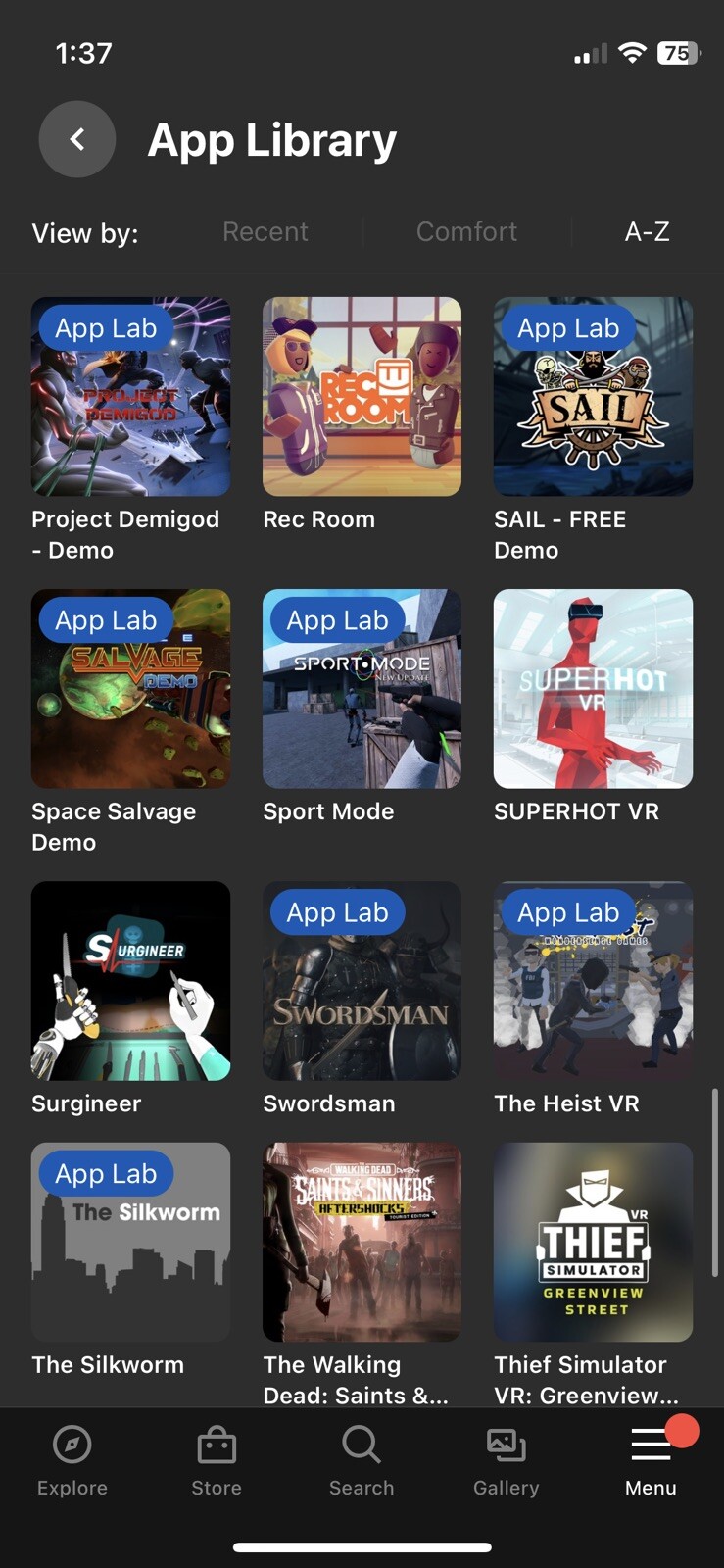
Task: Switch to the Store tab
Action: point(217,1460)
